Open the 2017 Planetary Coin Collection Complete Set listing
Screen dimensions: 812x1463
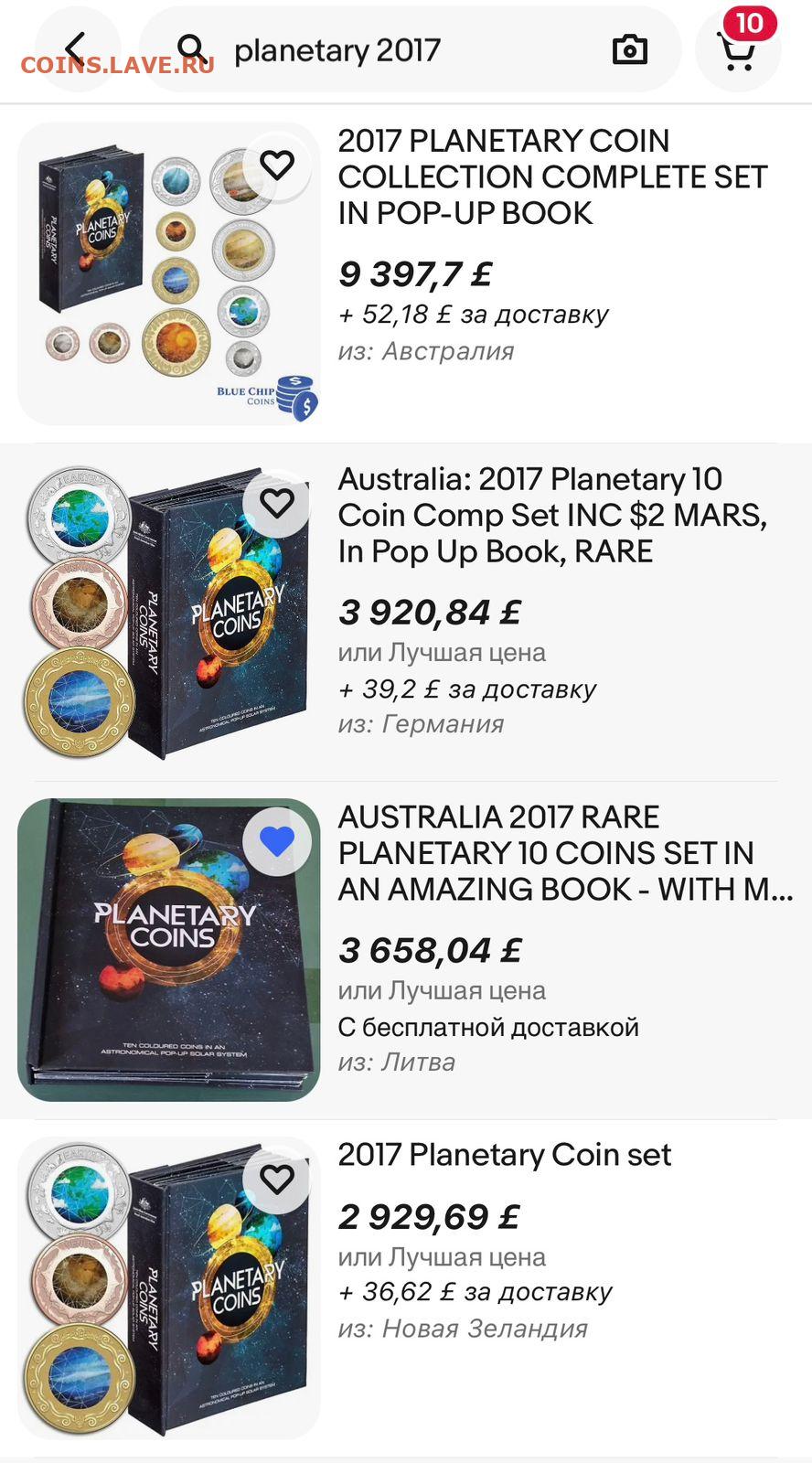pyautogui.click(x=552, y=176)
